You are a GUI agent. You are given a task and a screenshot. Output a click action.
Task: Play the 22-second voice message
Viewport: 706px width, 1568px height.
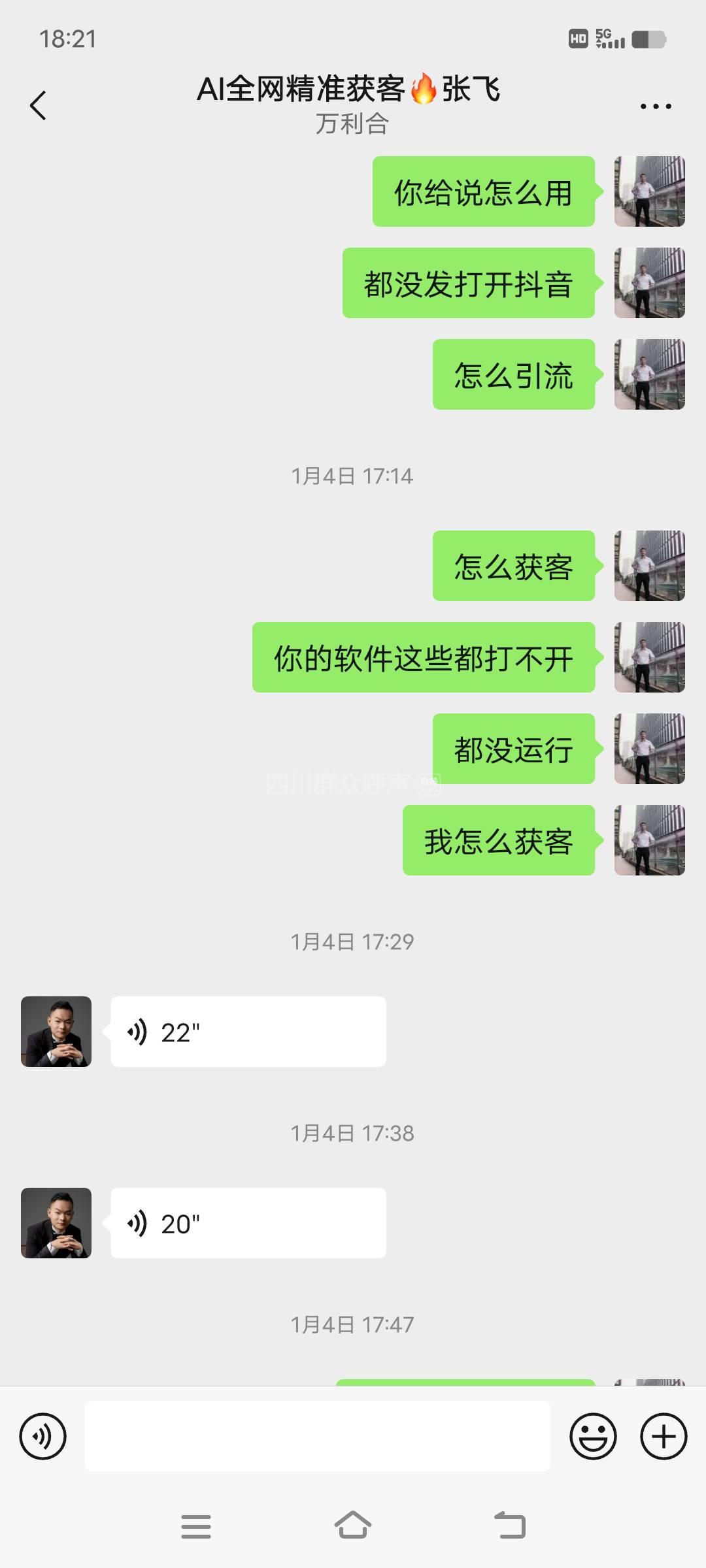pos(248,1032)
